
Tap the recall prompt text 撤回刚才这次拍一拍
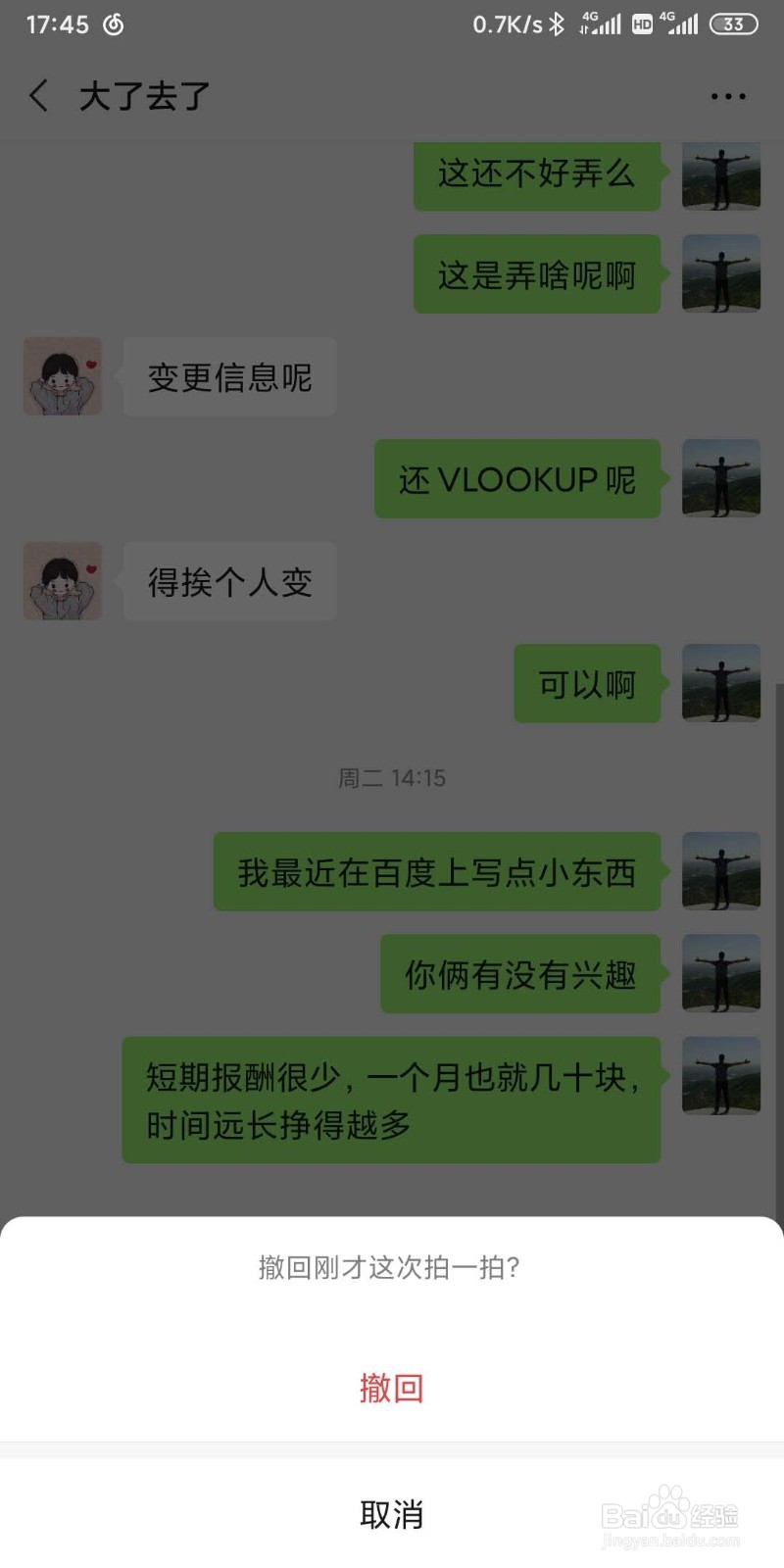pos(391,1268)
